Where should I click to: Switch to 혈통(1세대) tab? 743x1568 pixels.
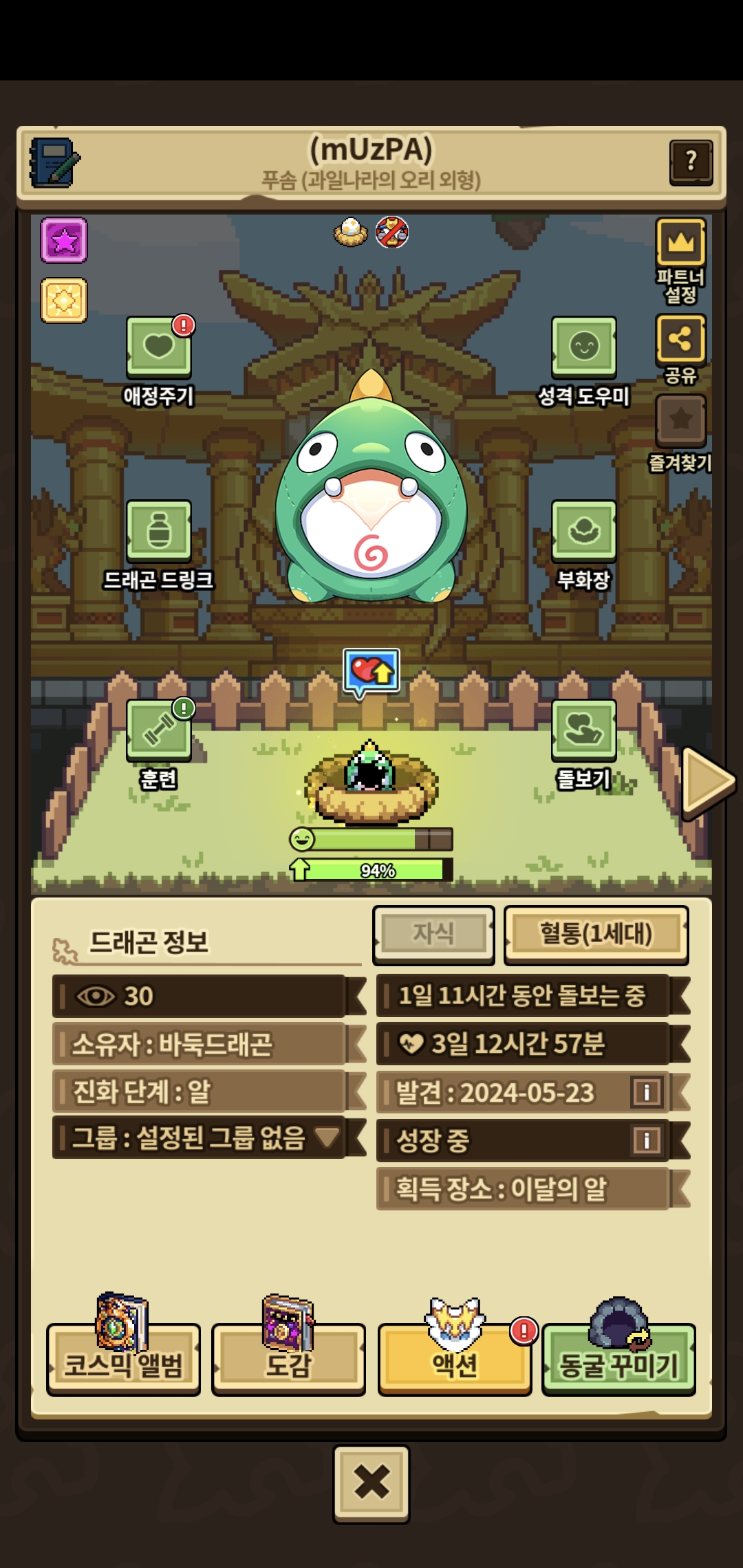596,935
